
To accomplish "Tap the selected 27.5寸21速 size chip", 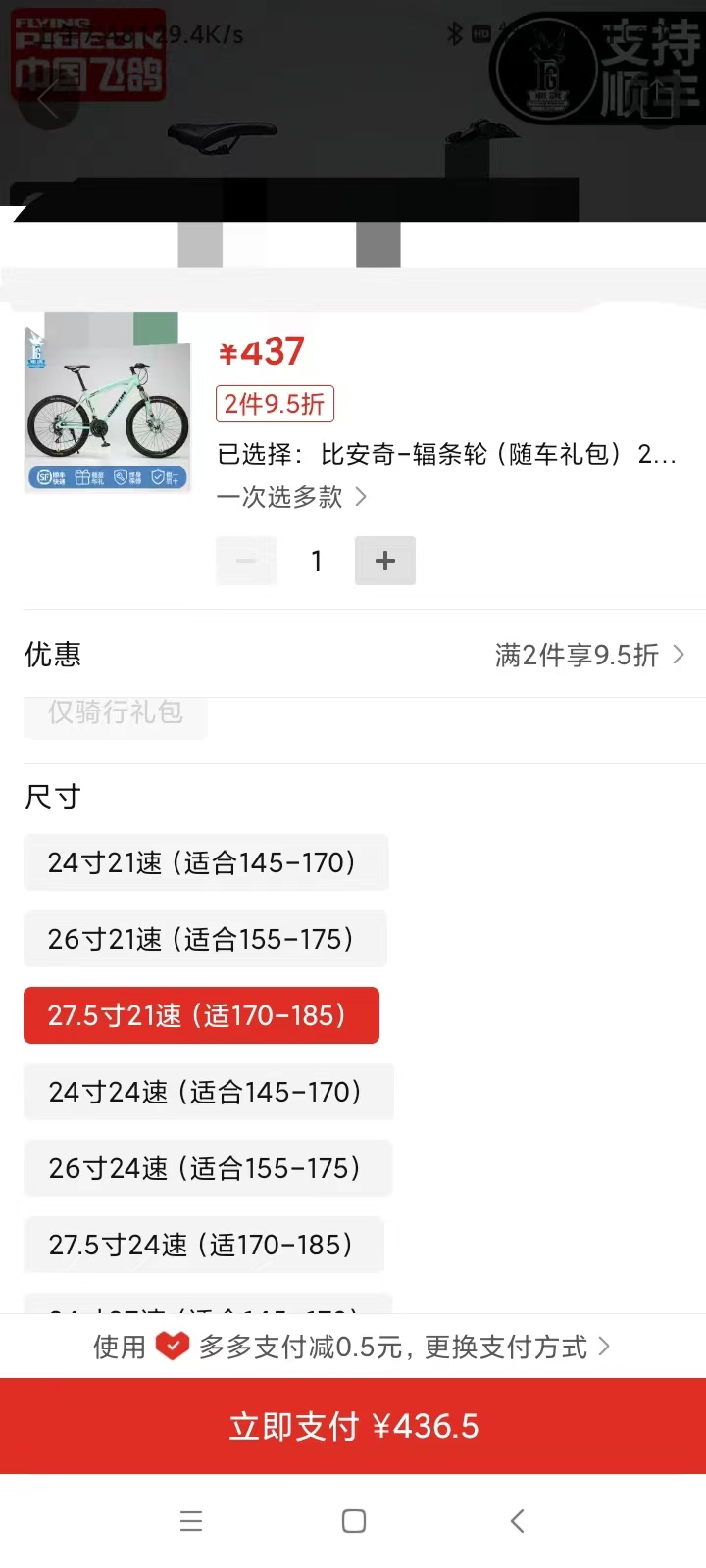I will [201, 1015].
